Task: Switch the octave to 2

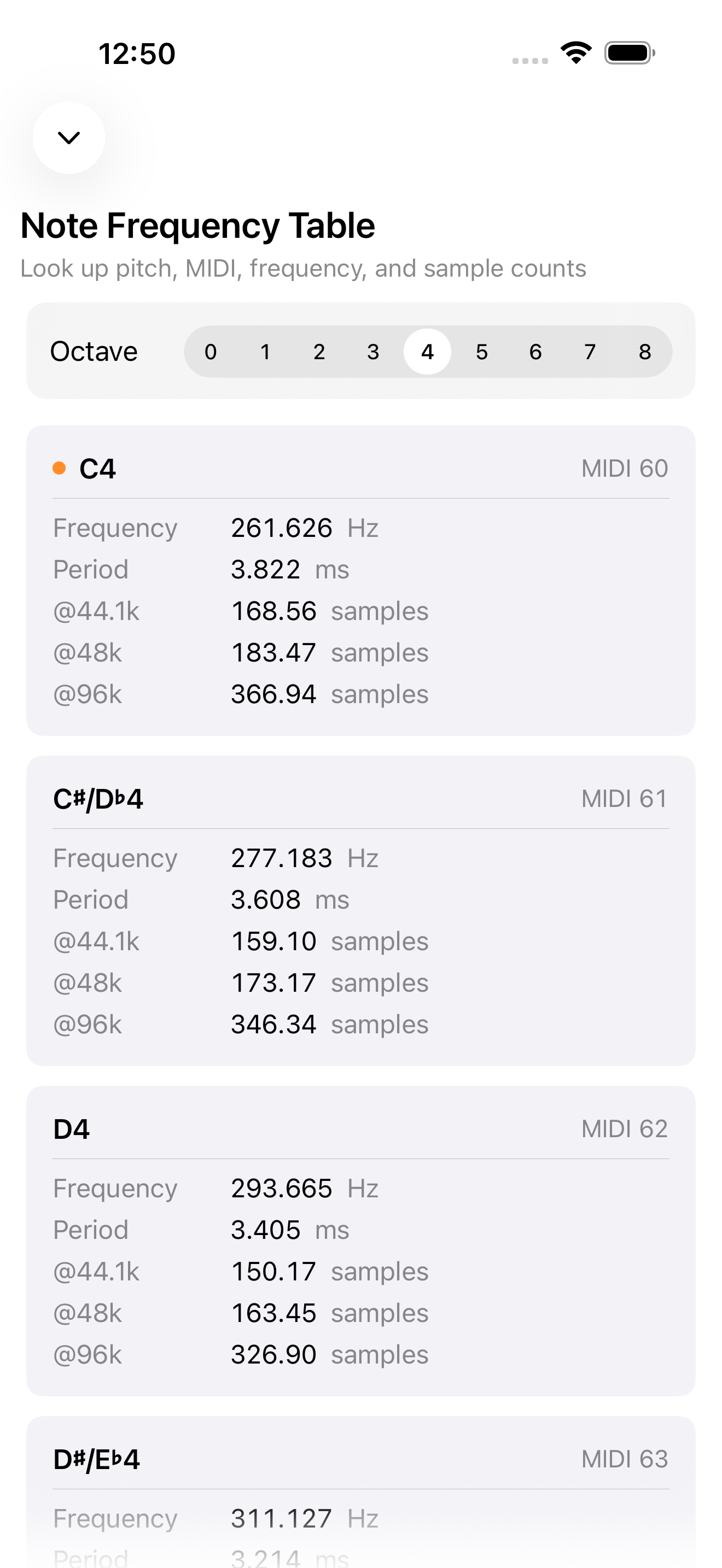Action: 319,351
